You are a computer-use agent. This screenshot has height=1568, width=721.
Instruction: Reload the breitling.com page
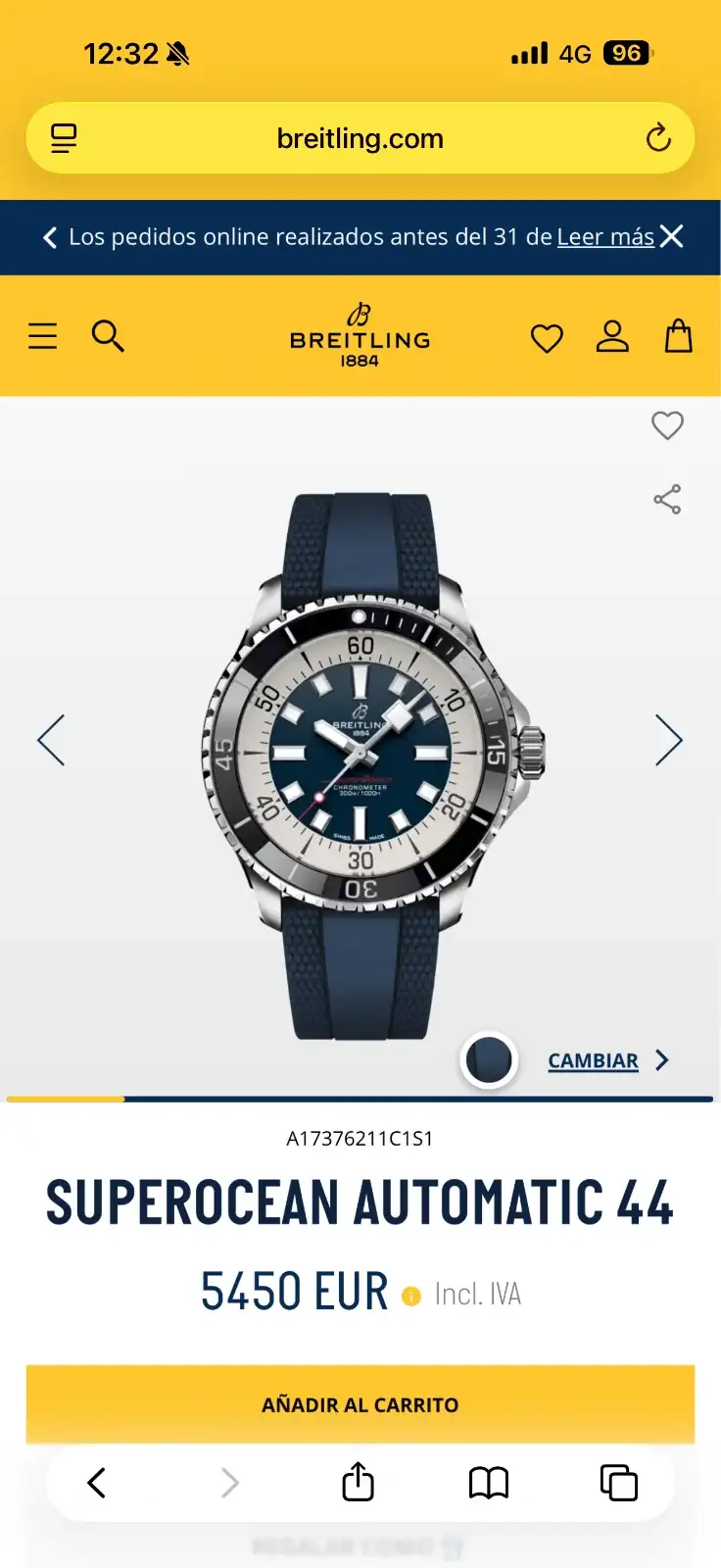coord(658,138)
